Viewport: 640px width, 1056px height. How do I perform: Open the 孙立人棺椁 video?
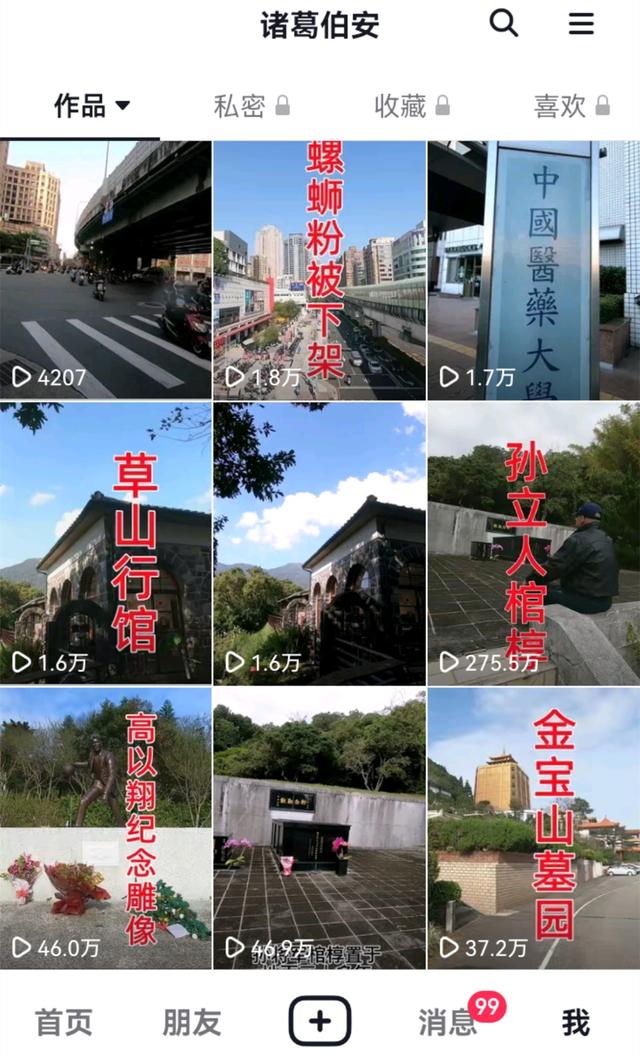[x=534, y=543]
